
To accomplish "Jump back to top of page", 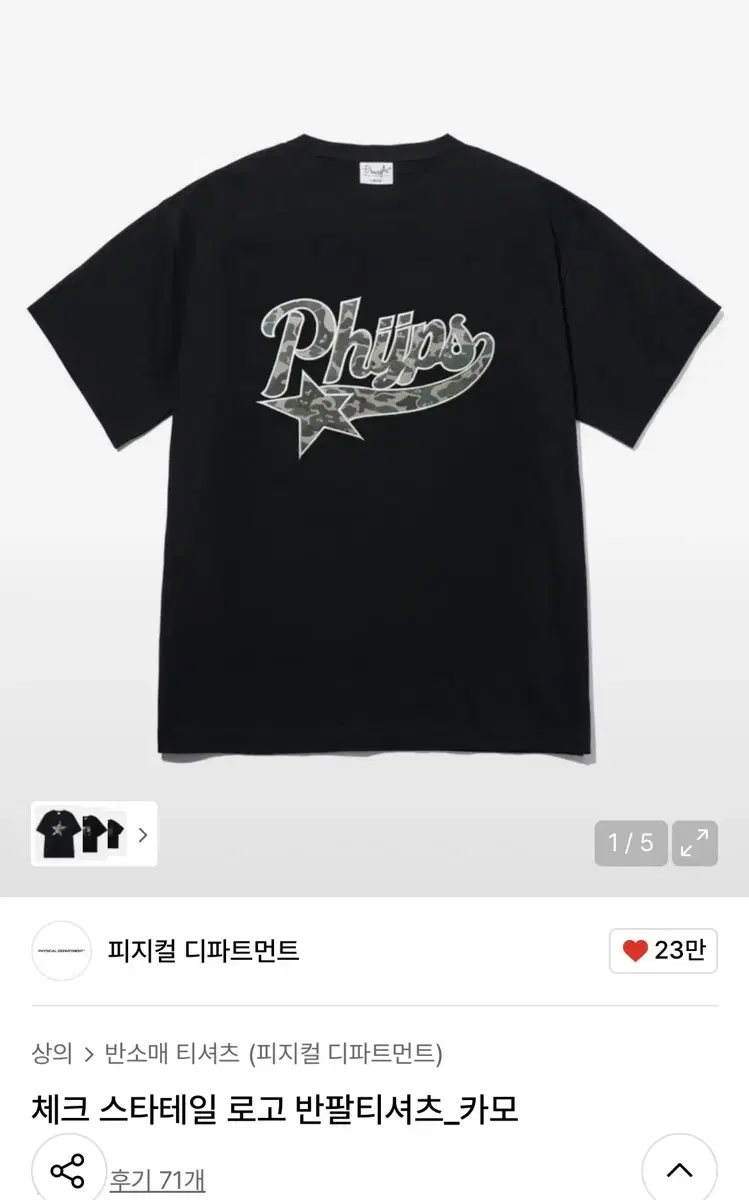I will point(679,1169).
